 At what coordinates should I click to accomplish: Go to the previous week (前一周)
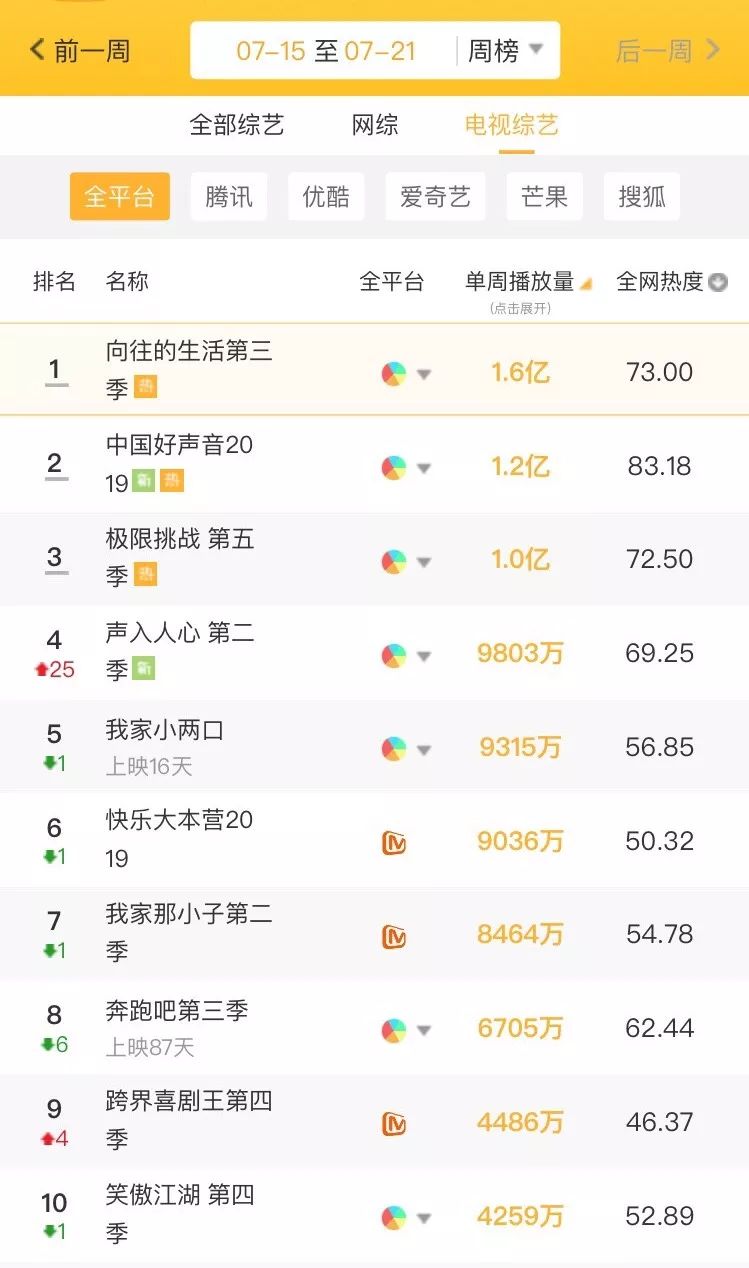pyautogui.click(x=80, y=50)
